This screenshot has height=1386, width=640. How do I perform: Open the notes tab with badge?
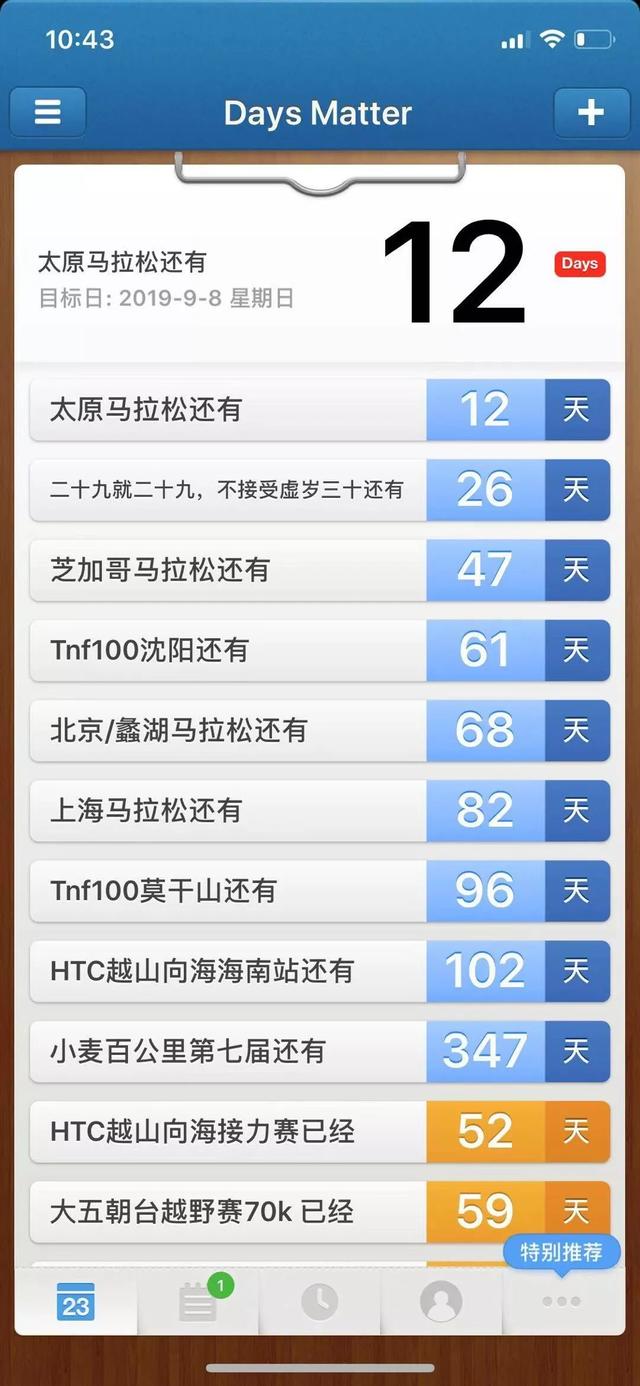click(x=198, y=1302)
